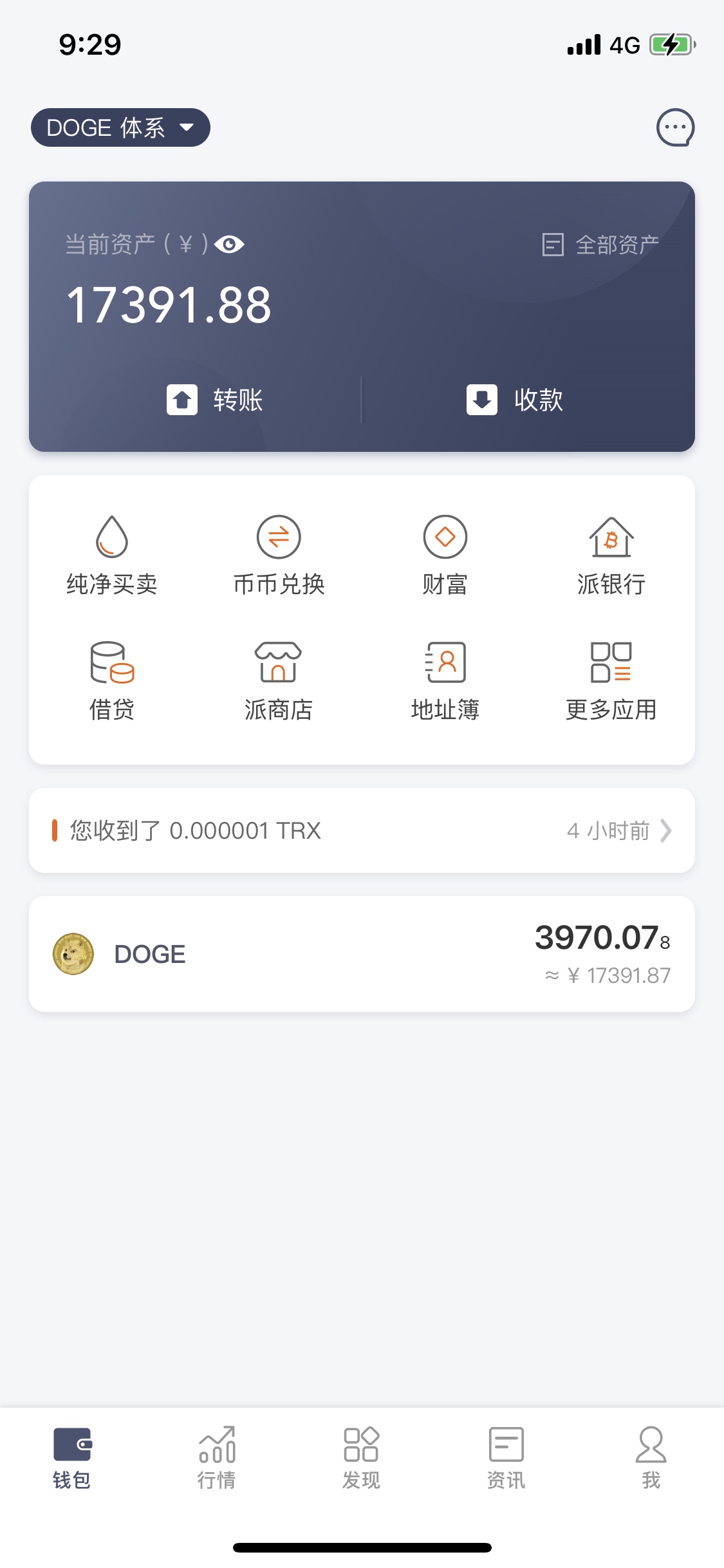Switch to the 行情 tab
This screenshot has height=1568, width=724.
(217, 1458)
